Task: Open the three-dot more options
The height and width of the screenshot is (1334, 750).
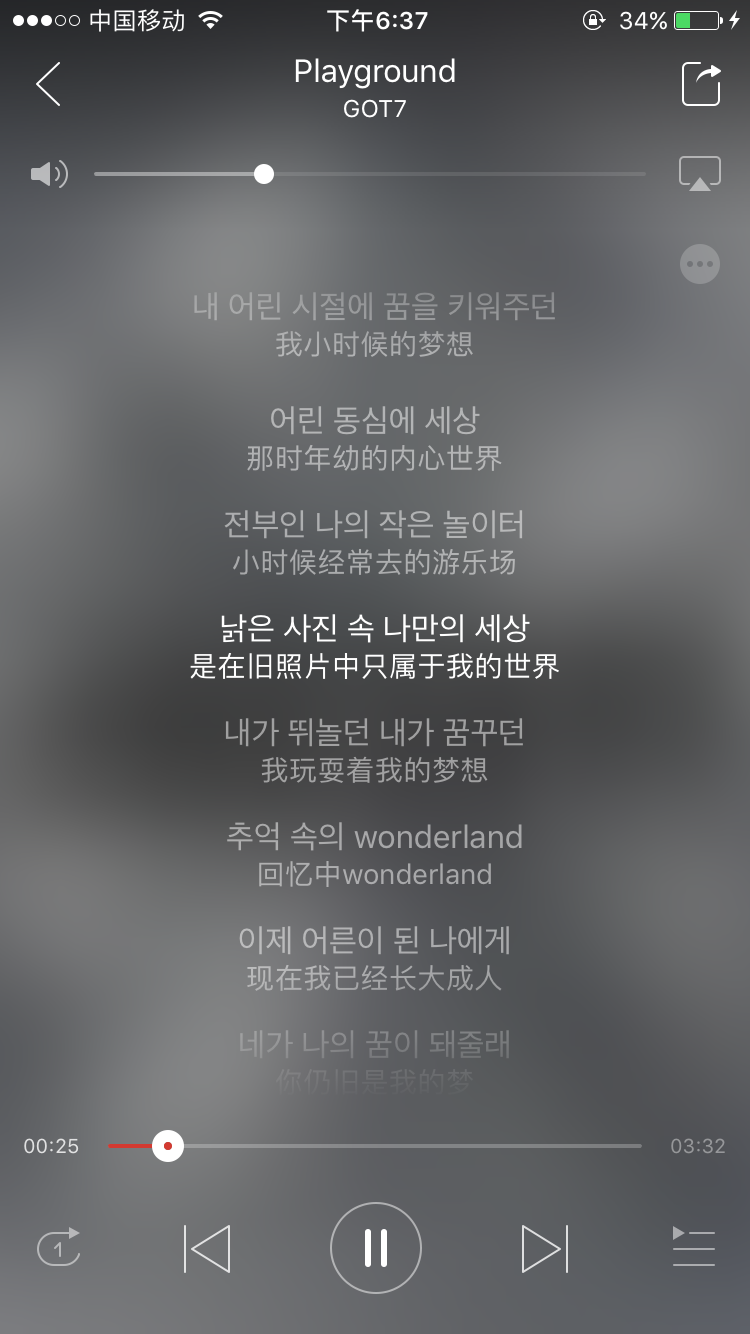Action: pyautogui.click(x=700, y=265)
